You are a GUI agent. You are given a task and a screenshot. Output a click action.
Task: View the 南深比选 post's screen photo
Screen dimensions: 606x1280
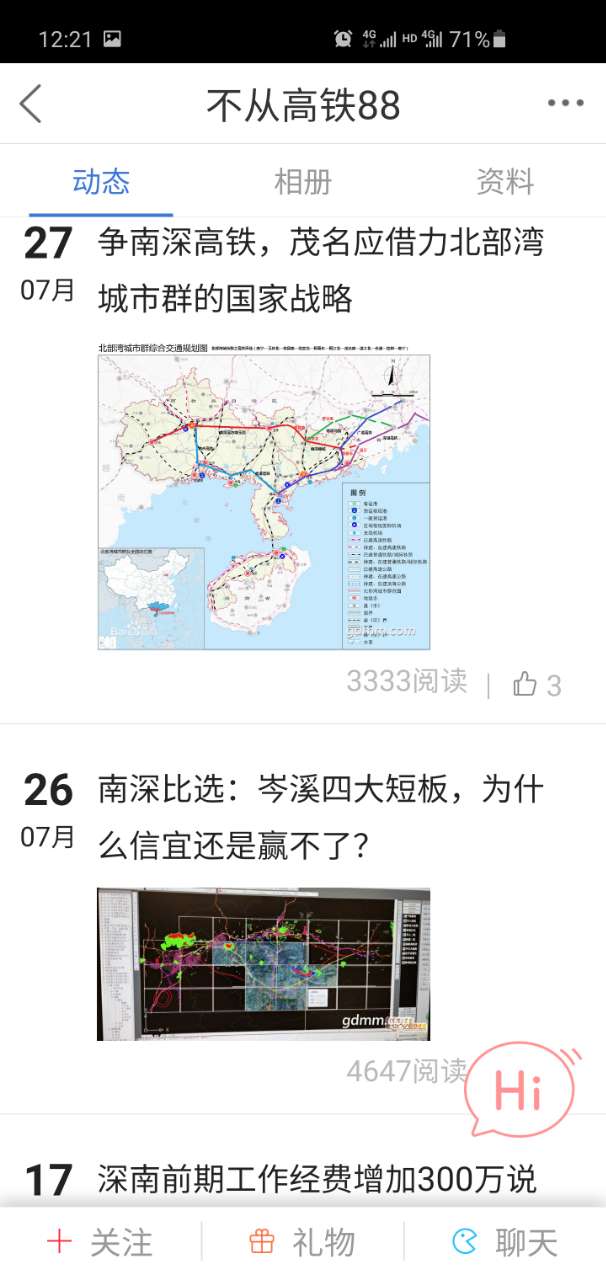click(264, 964)
